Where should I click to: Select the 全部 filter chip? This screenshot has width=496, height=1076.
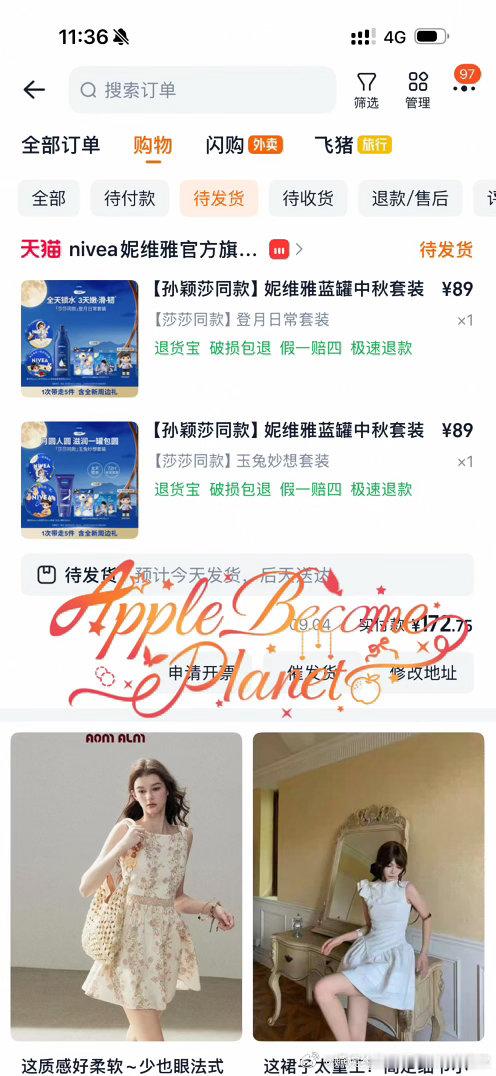[x=49, y=198]
